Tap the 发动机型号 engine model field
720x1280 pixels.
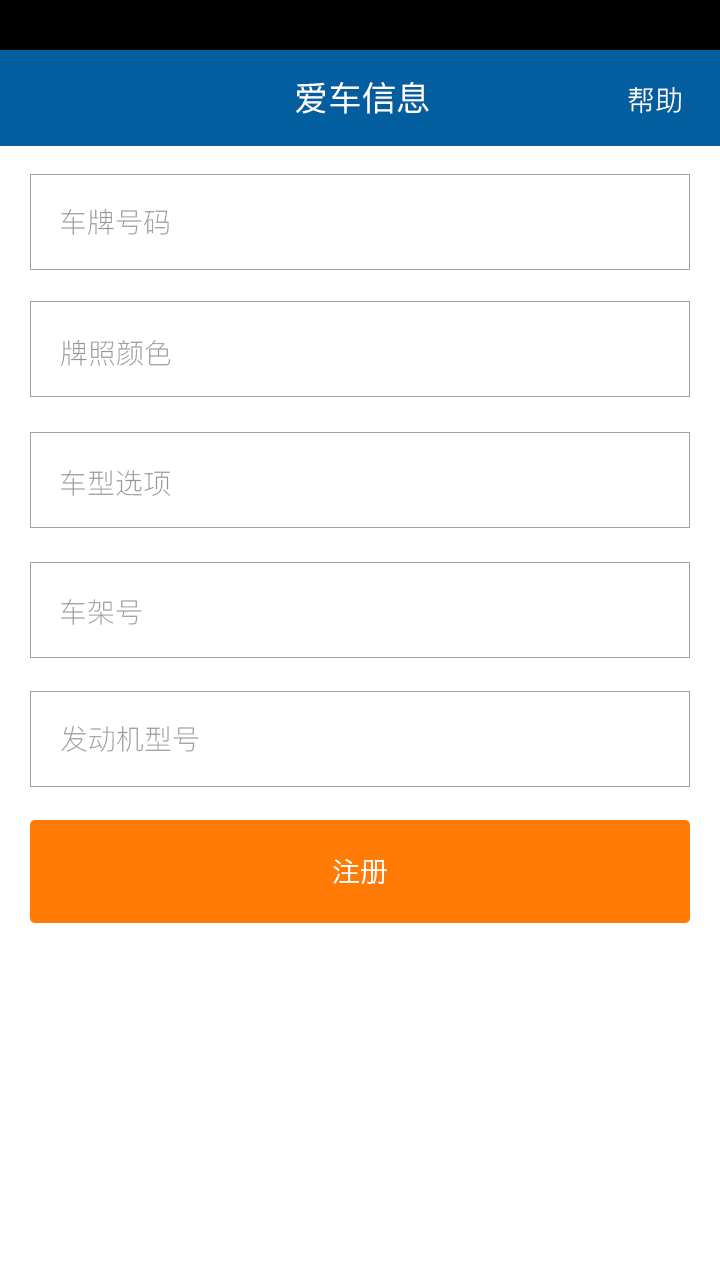360,739
